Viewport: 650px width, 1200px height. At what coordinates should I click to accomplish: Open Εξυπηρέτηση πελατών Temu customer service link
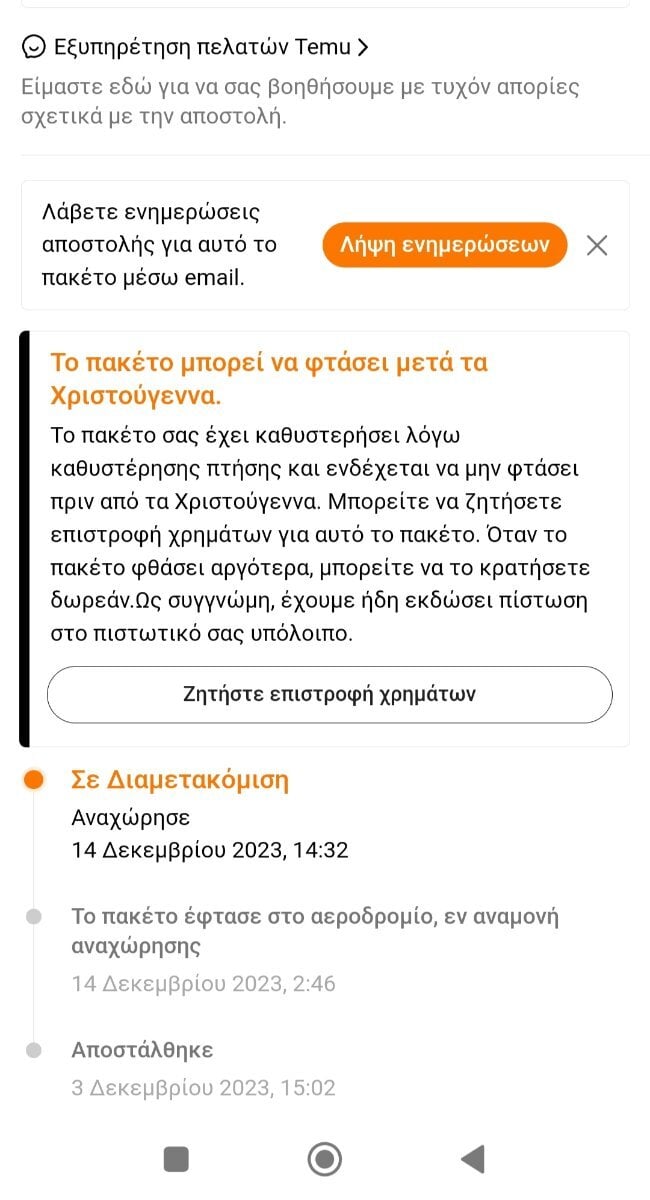click(x=196, y=47)
